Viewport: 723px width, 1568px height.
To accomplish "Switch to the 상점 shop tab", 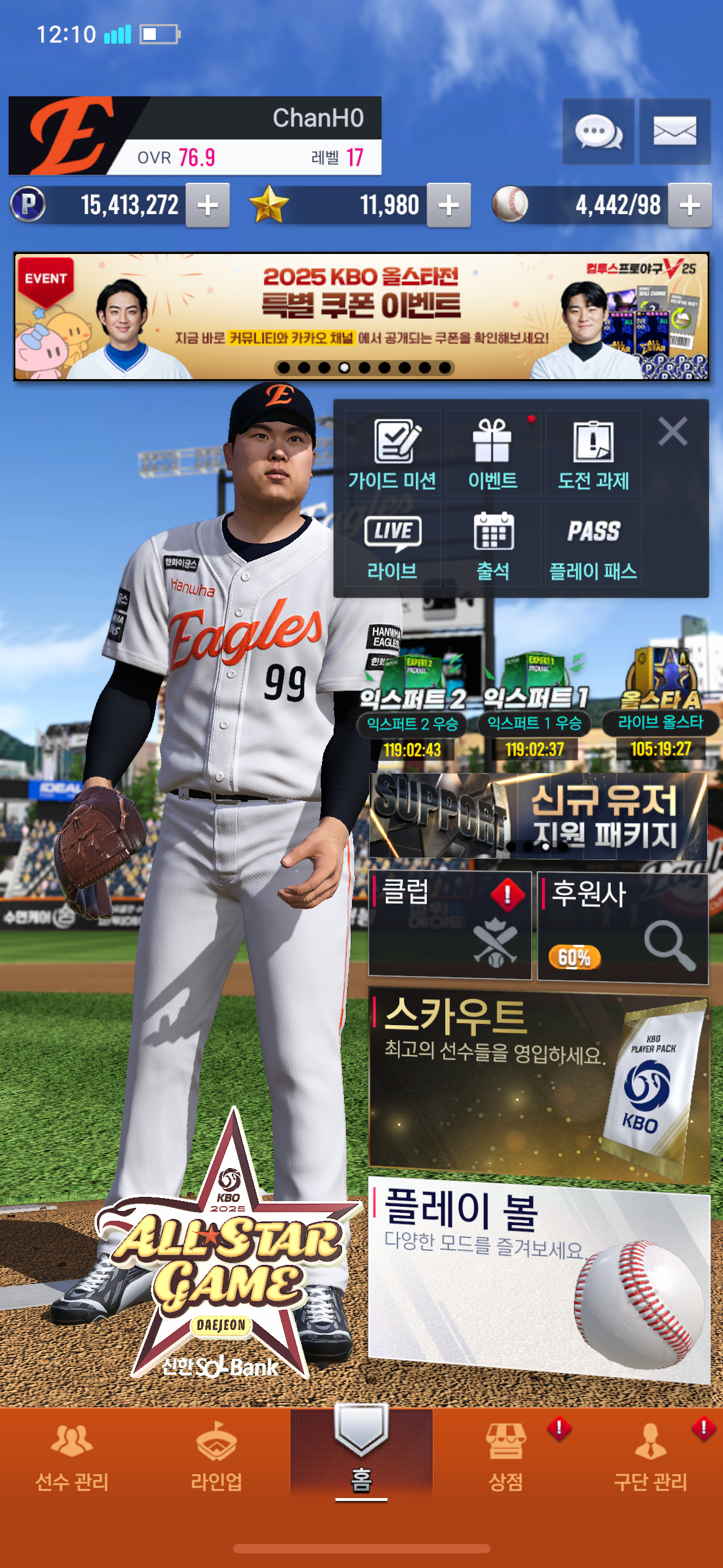I will pyautogui.click(x=506, y=1458).
